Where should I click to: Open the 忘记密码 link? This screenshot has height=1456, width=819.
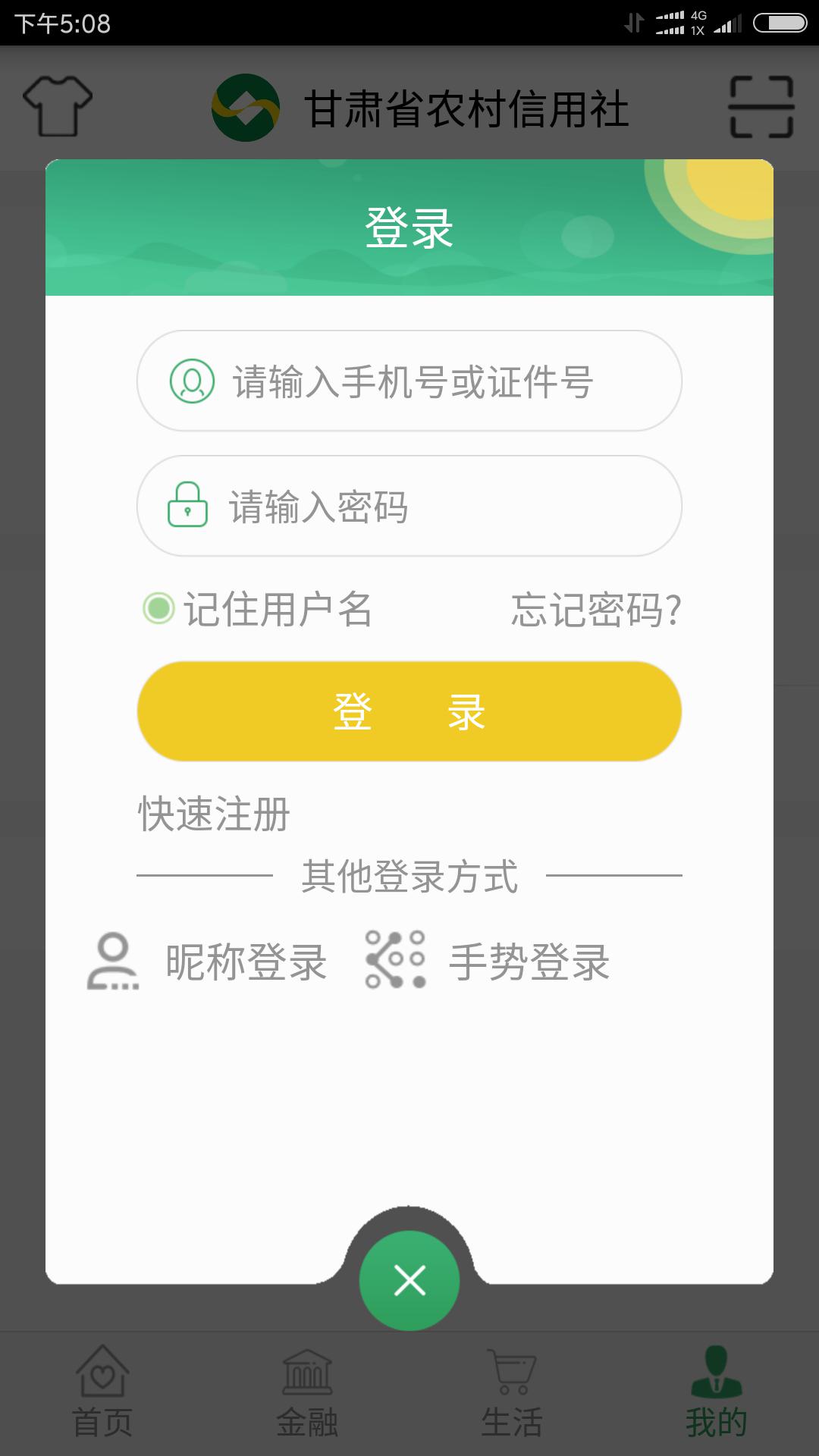pos(596,610)
